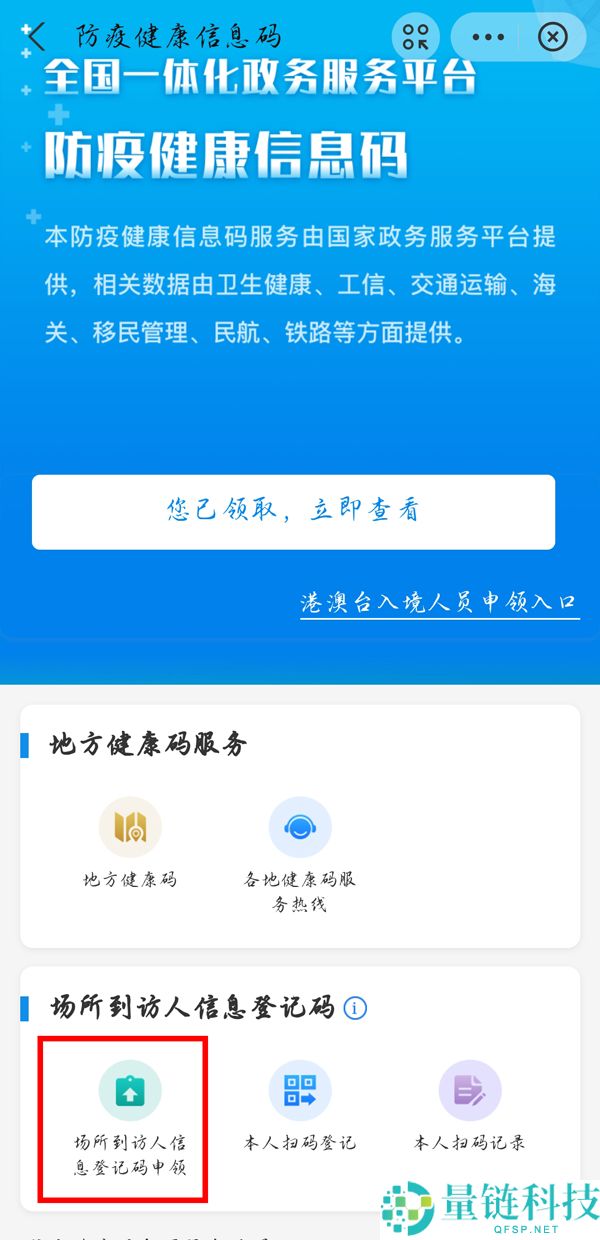Open the three-dot more menu

(488, 38)
